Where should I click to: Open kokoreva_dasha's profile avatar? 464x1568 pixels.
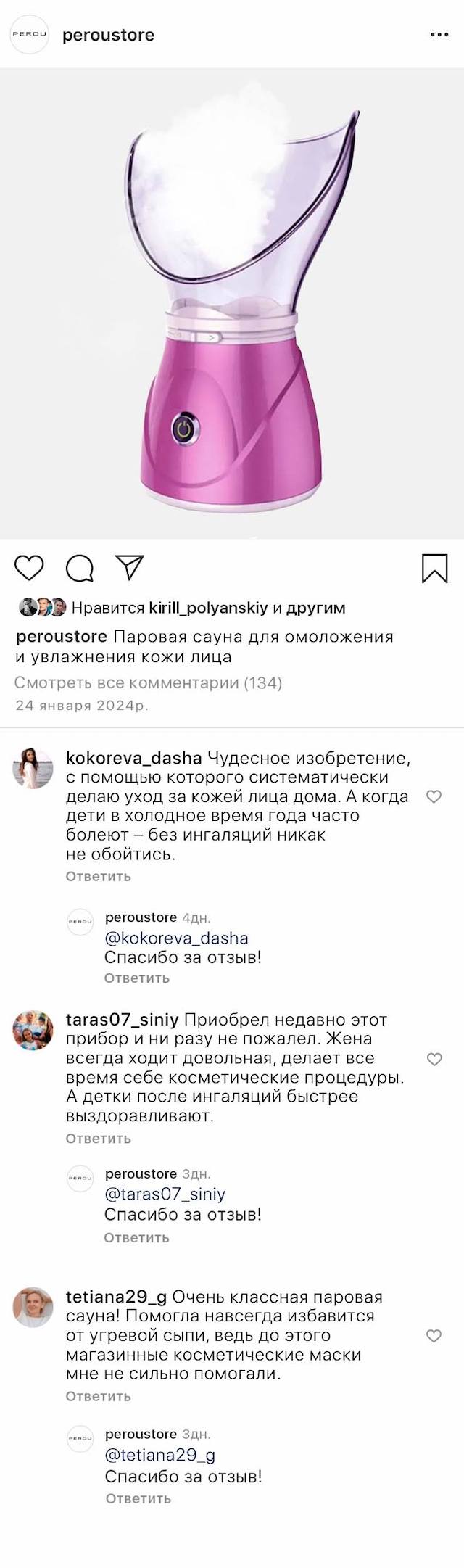click(33, 767)
